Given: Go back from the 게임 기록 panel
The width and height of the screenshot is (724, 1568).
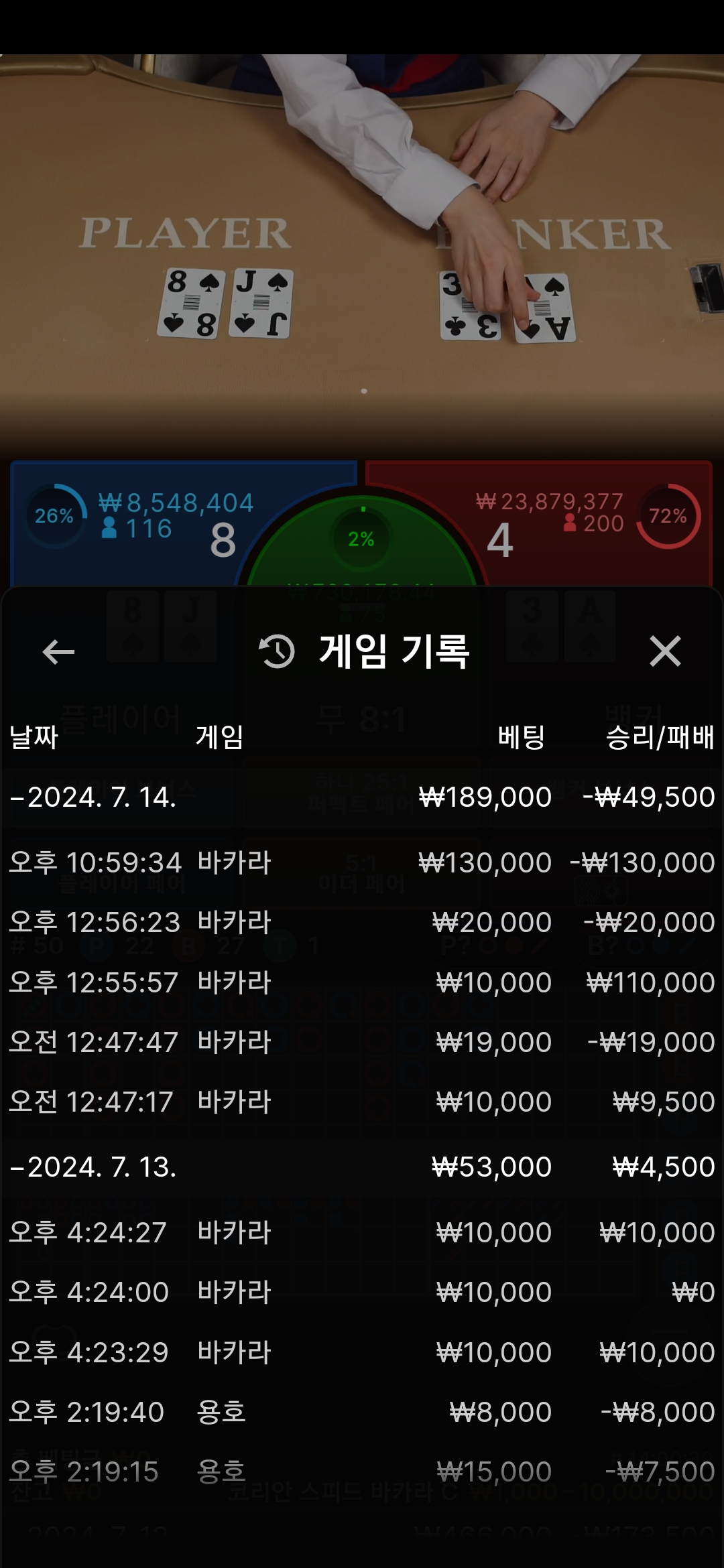Looking at the screenshot, I should click(x=58, y=651).
